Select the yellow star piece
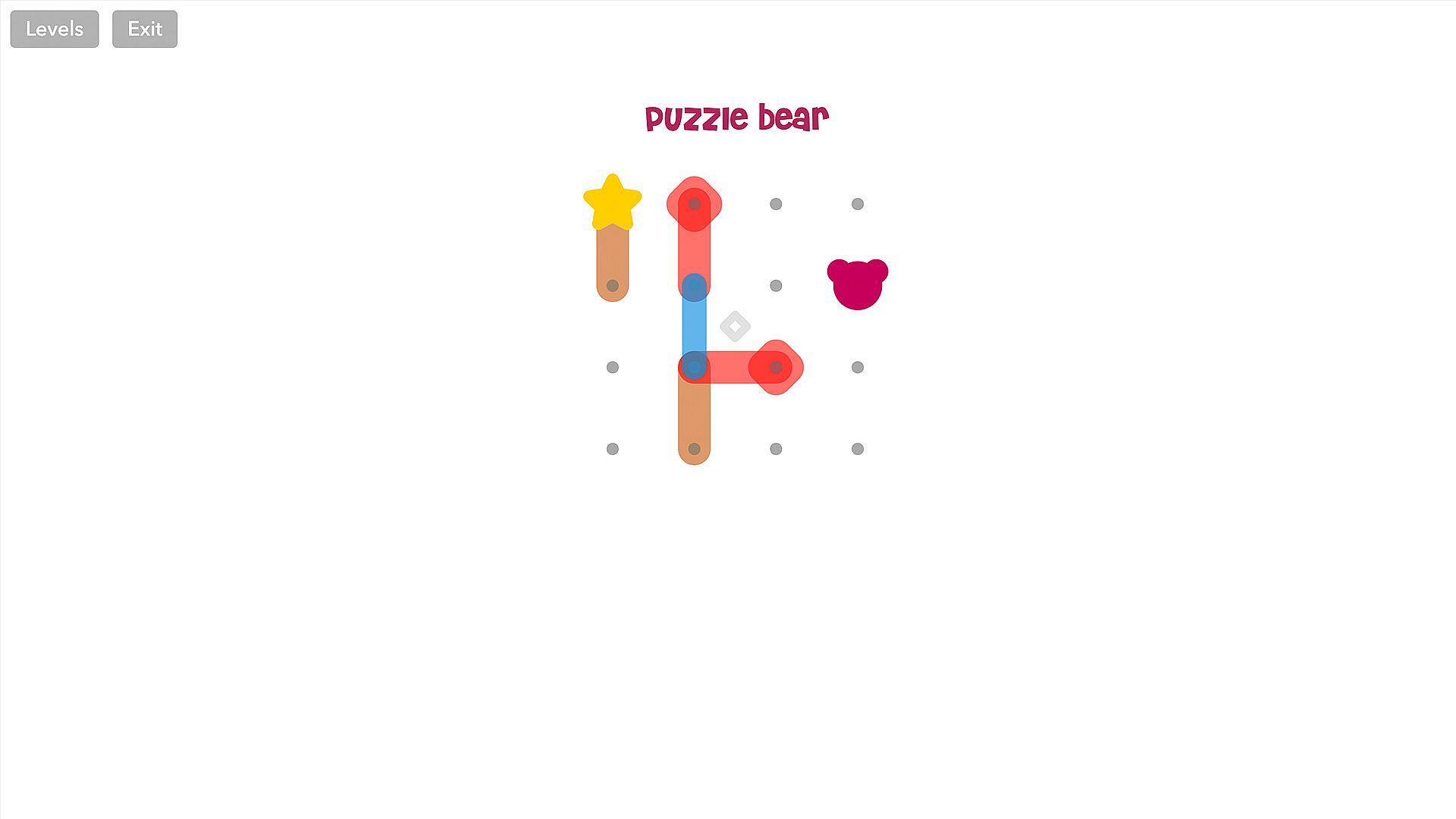 click(613, 202)
